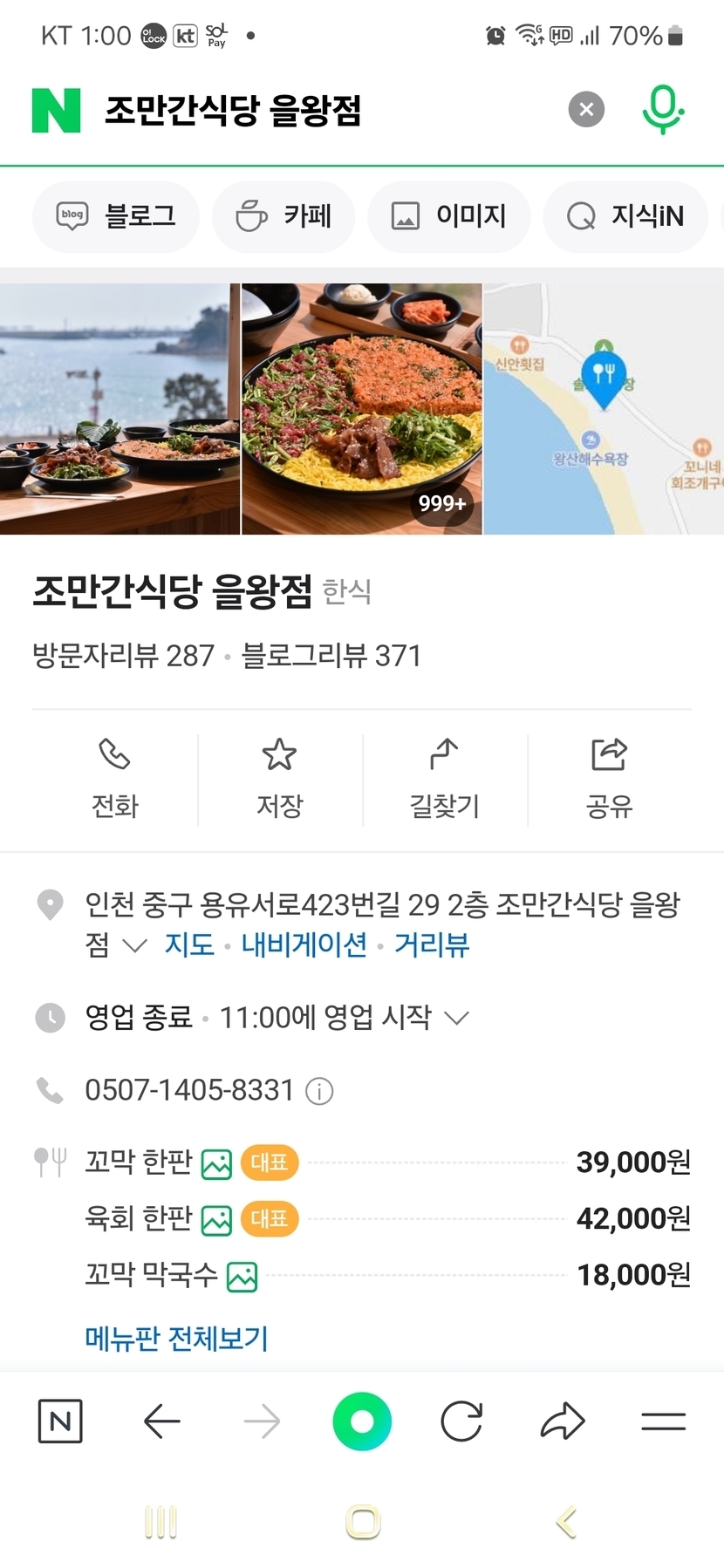This screenshot has width=724, height=1568.
Task: Share this place with 공유
Action: (x=609, y=779)
